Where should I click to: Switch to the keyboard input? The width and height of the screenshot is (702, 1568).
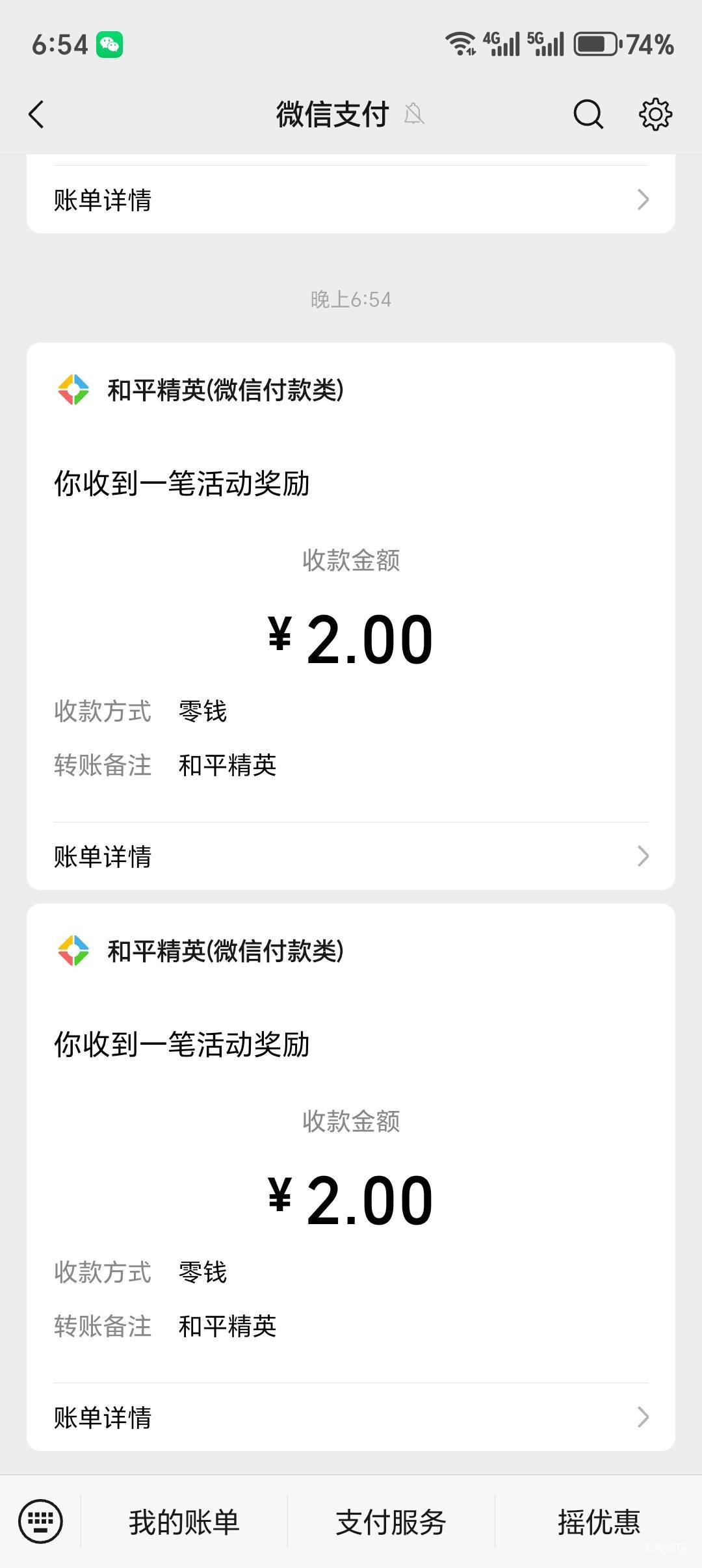pyautogui.click(x=41, y=1521)
